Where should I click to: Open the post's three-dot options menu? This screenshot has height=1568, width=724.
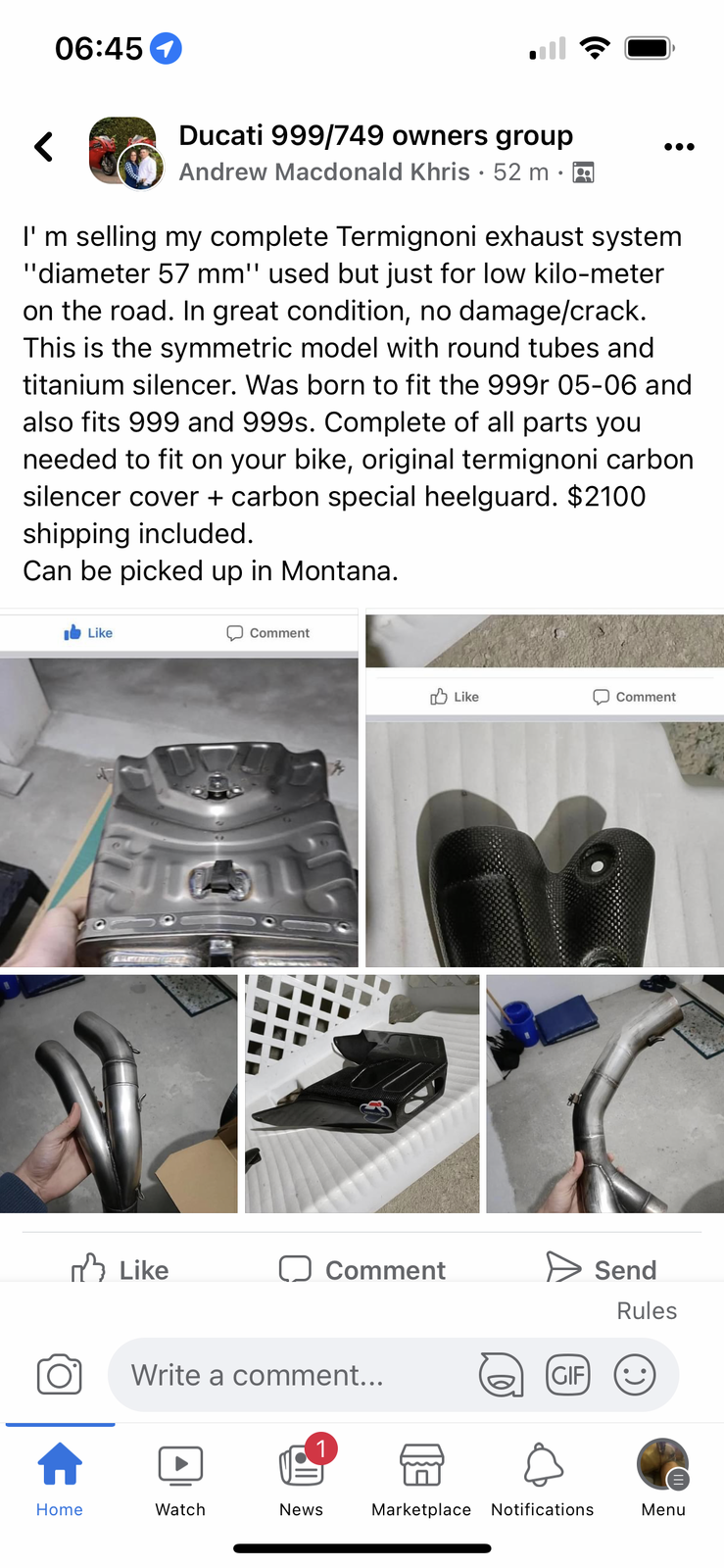pyautogui.click(x=678, y=147)
